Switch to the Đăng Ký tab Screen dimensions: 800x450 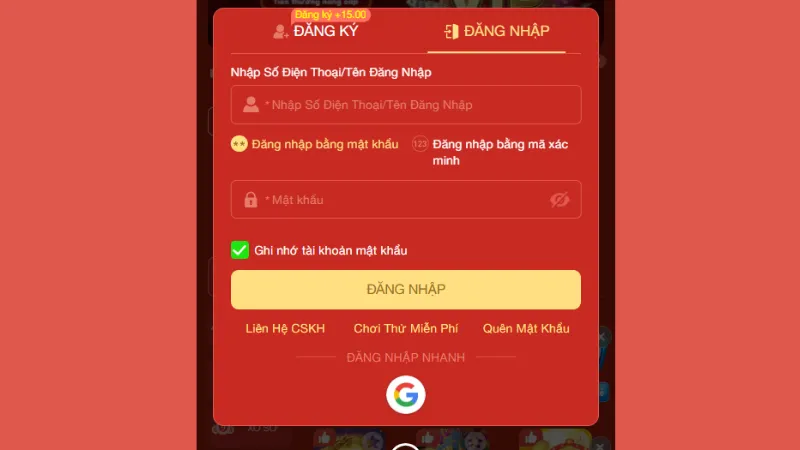click(315, 31)
